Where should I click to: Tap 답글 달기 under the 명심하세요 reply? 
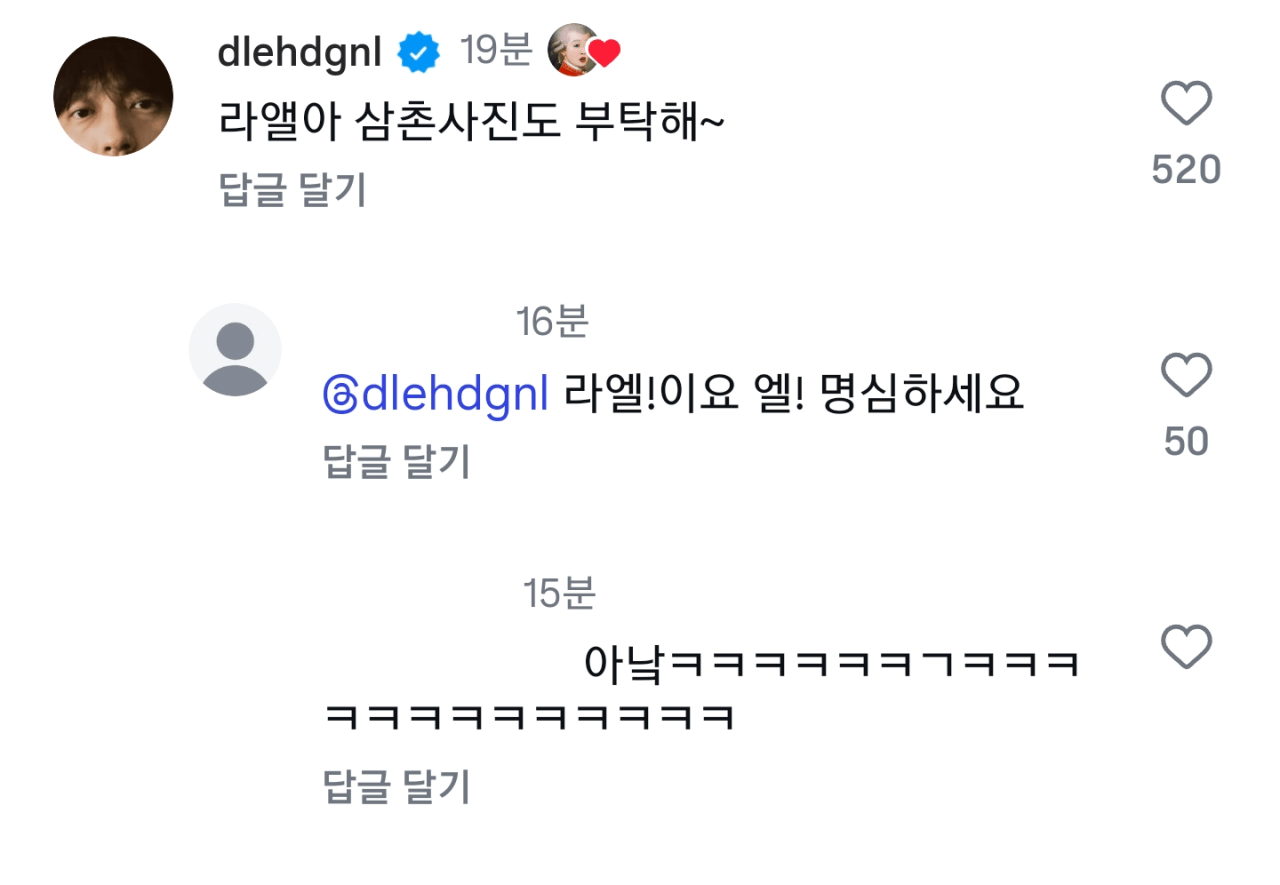point(397,461)
